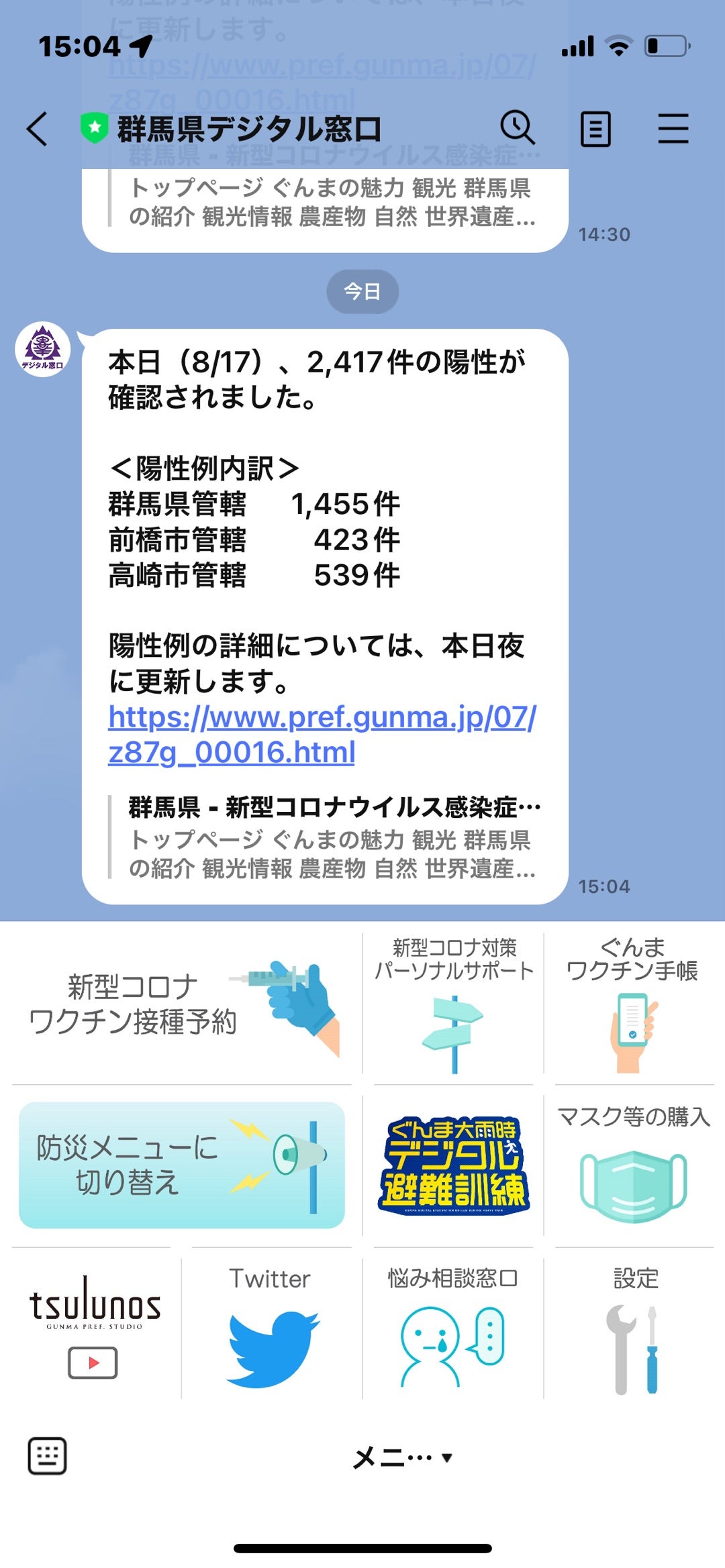
Task: Open the chat search icon
Action: click(517, 127)
